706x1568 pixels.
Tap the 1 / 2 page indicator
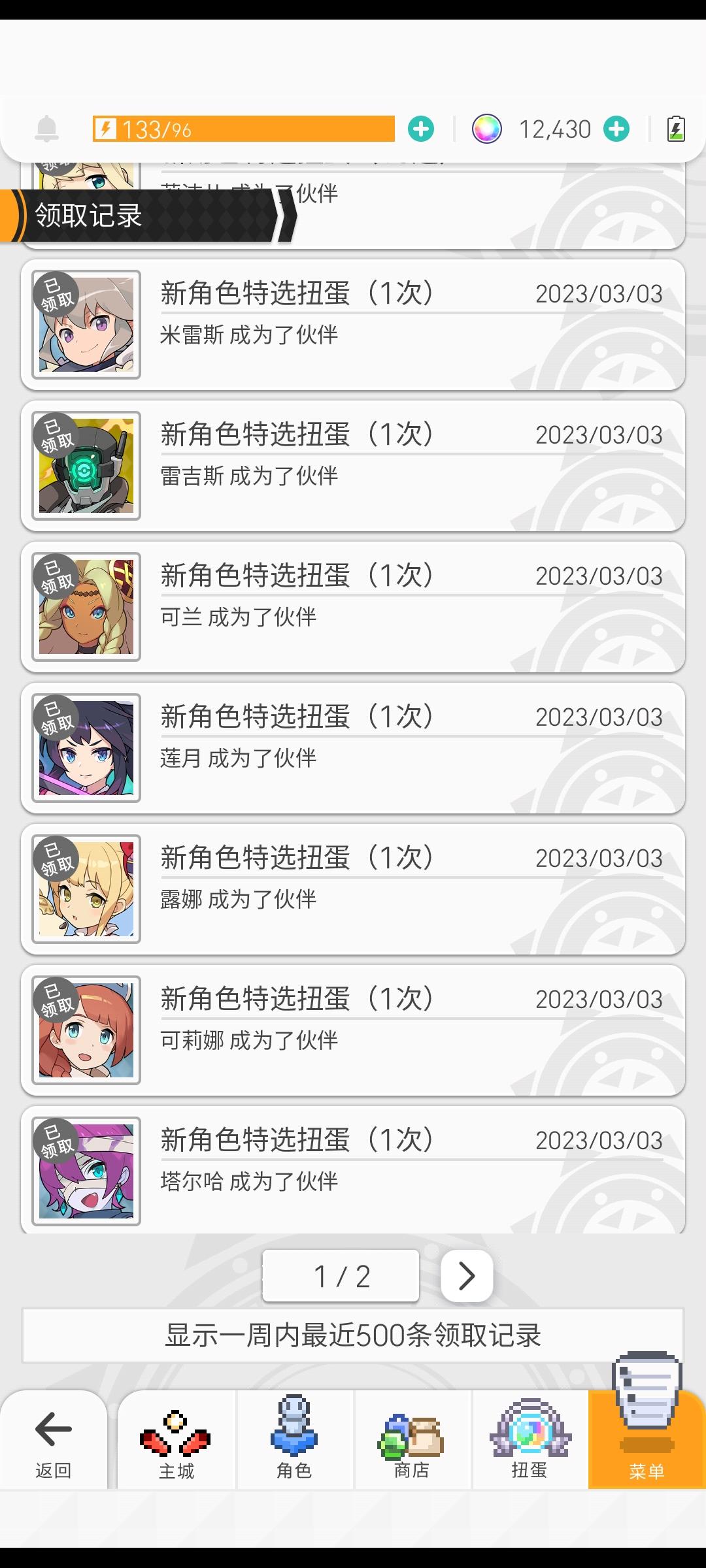click(341, 1275)
